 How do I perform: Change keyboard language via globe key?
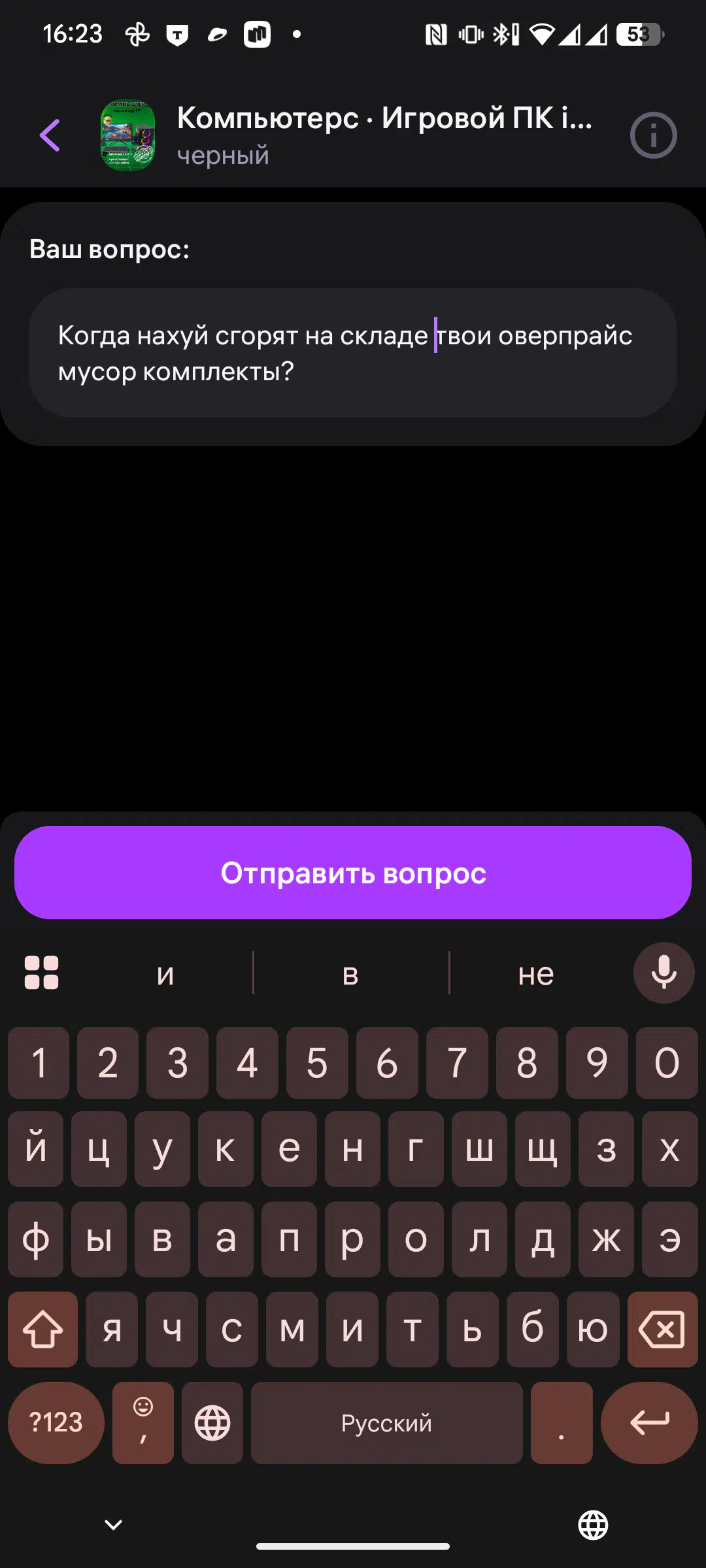point(212,1422)
